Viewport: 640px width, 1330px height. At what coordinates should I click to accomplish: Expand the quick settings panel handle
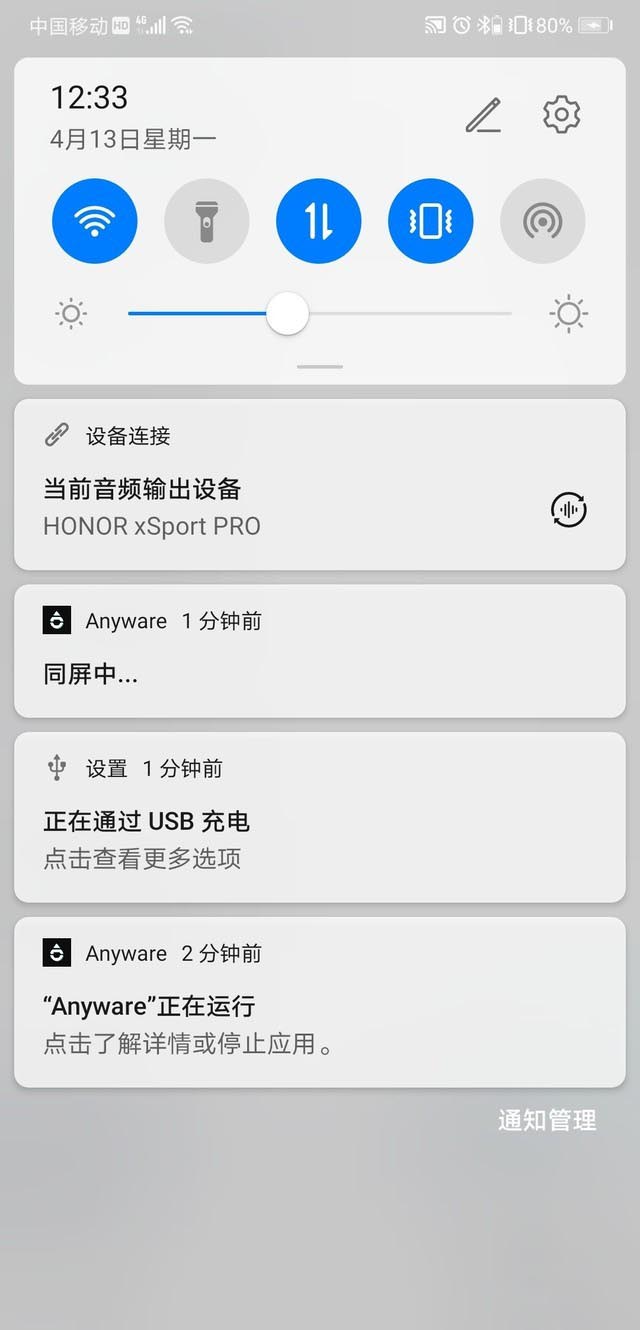point(320,367)
